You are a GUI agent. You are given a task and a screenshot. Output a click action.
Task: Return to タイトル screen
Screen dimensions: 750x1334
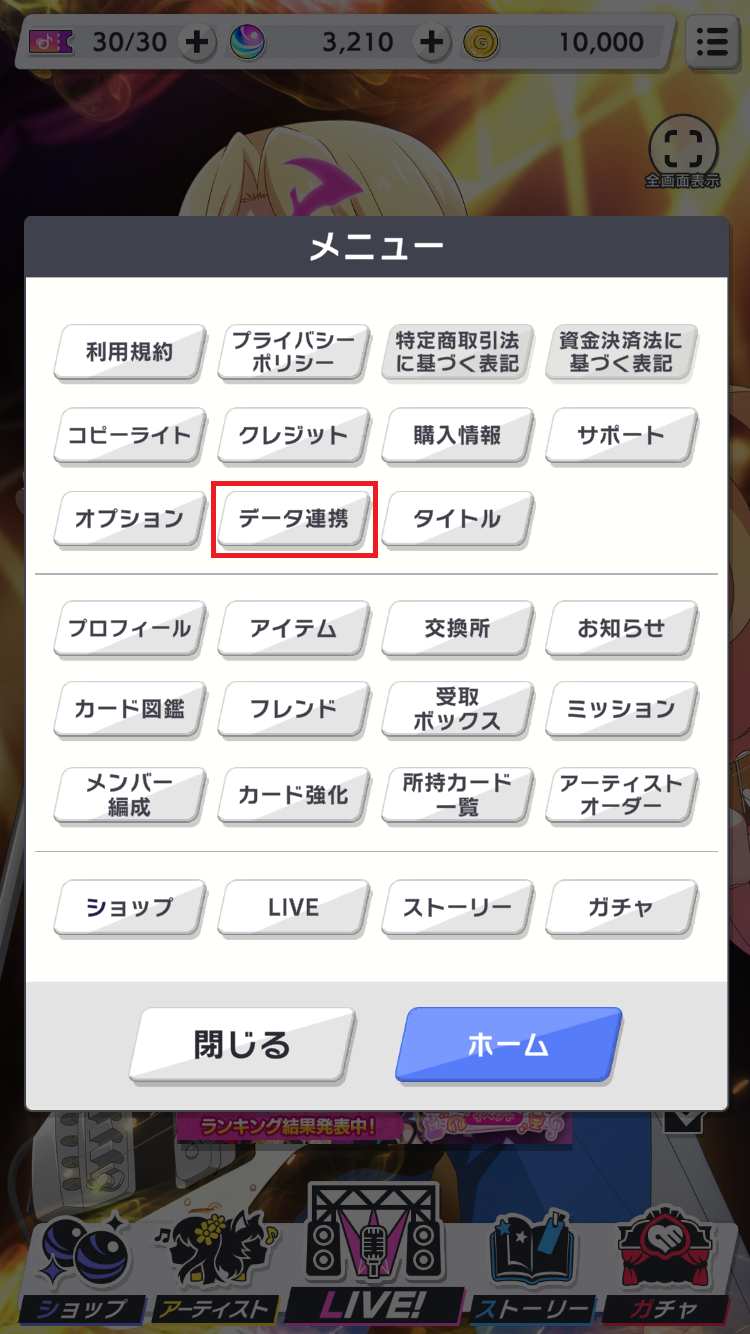pyautogui.click(x=457, y=518)
